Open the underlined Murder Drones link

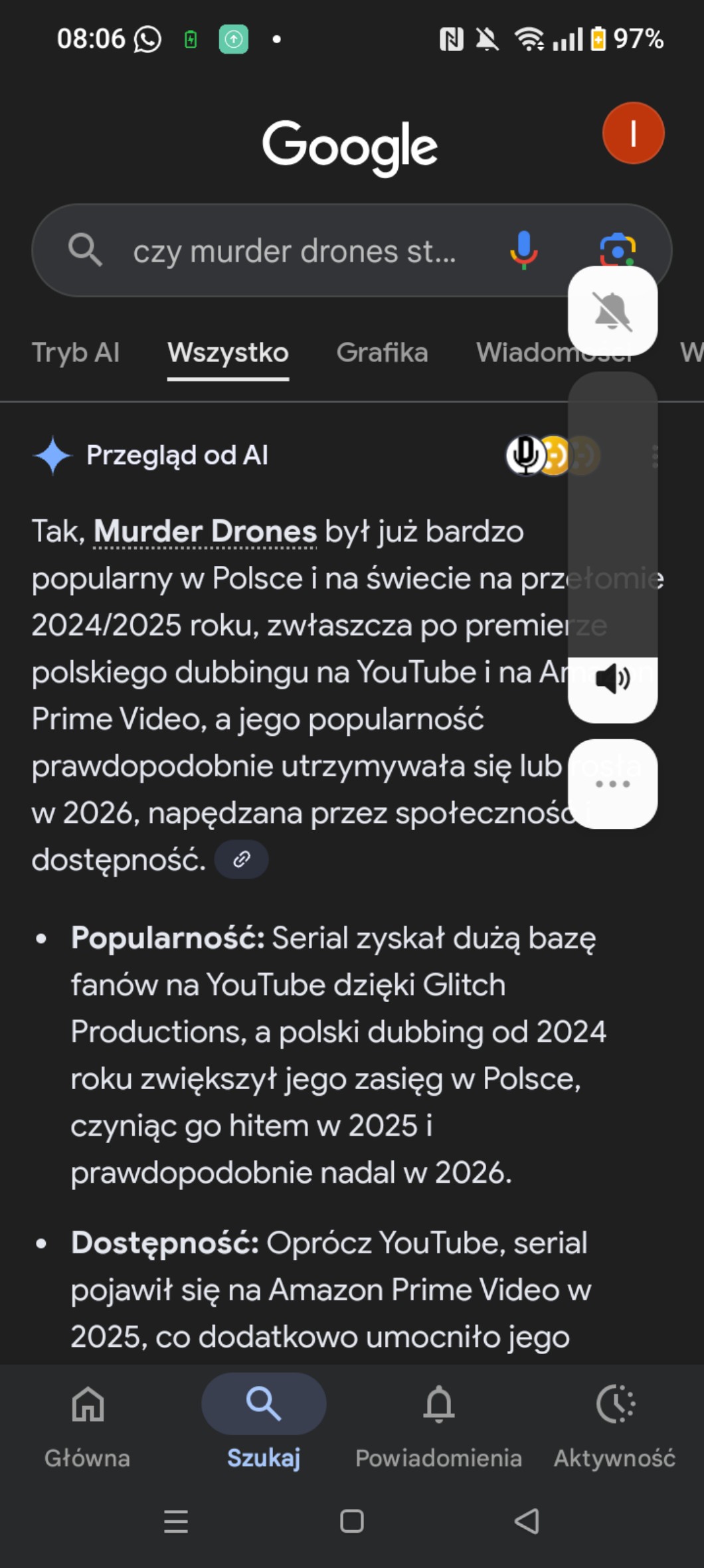point(205,531)
